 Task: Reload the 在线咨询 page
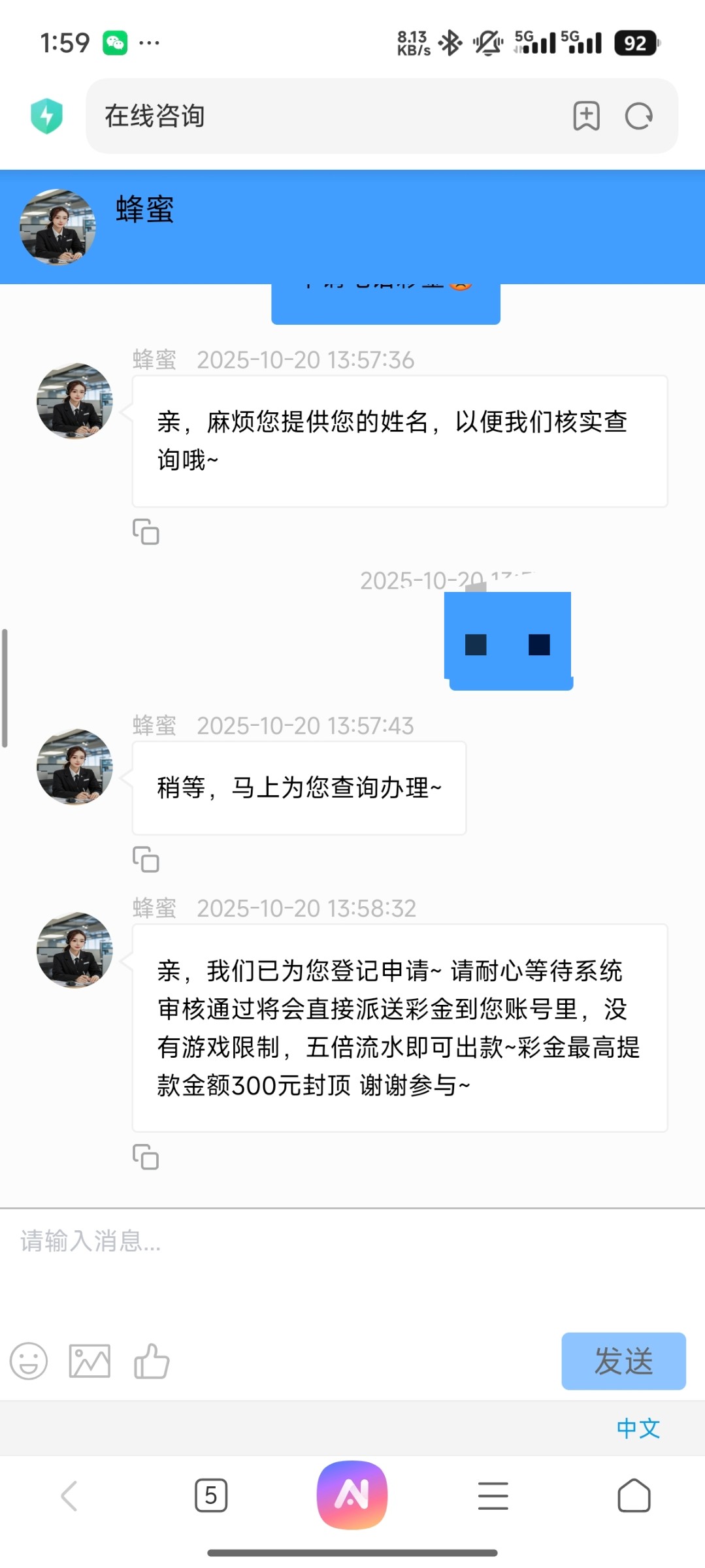pyautogui.click(x=638, y=116)
